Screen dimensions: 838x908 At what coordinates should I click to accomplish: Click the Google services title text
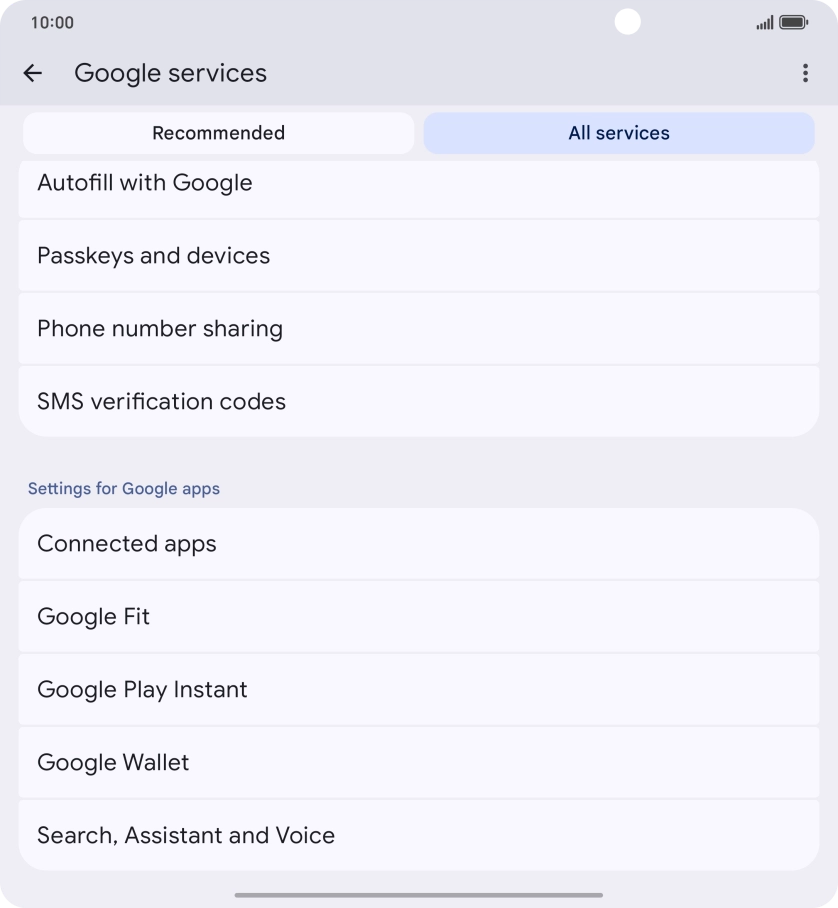169,72
